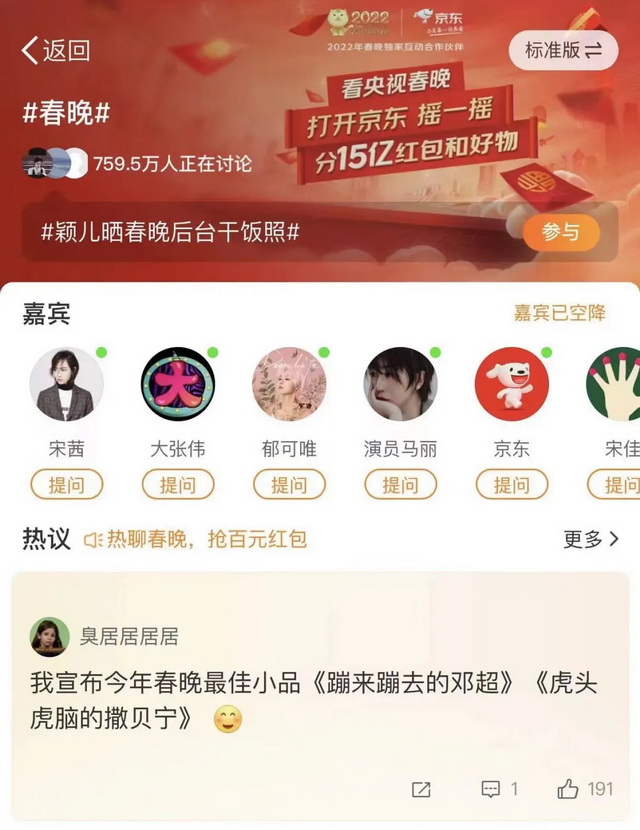Tap 参与 to join the topic
Image resolution: width=640 pixels, height=830 pixels.
pos(561,232)
